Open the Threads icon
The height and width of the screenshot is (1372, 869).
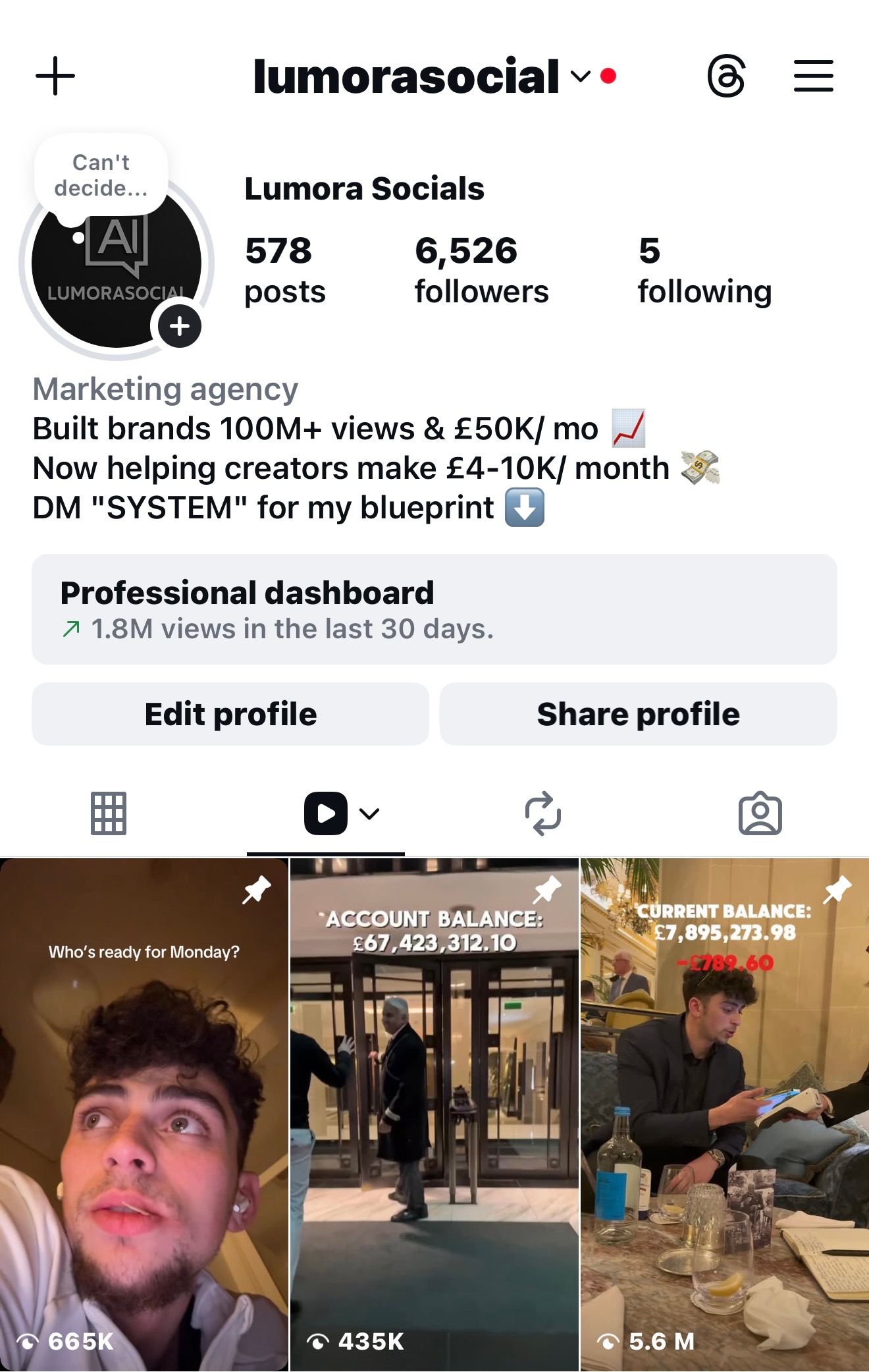(x=726, y=76)
